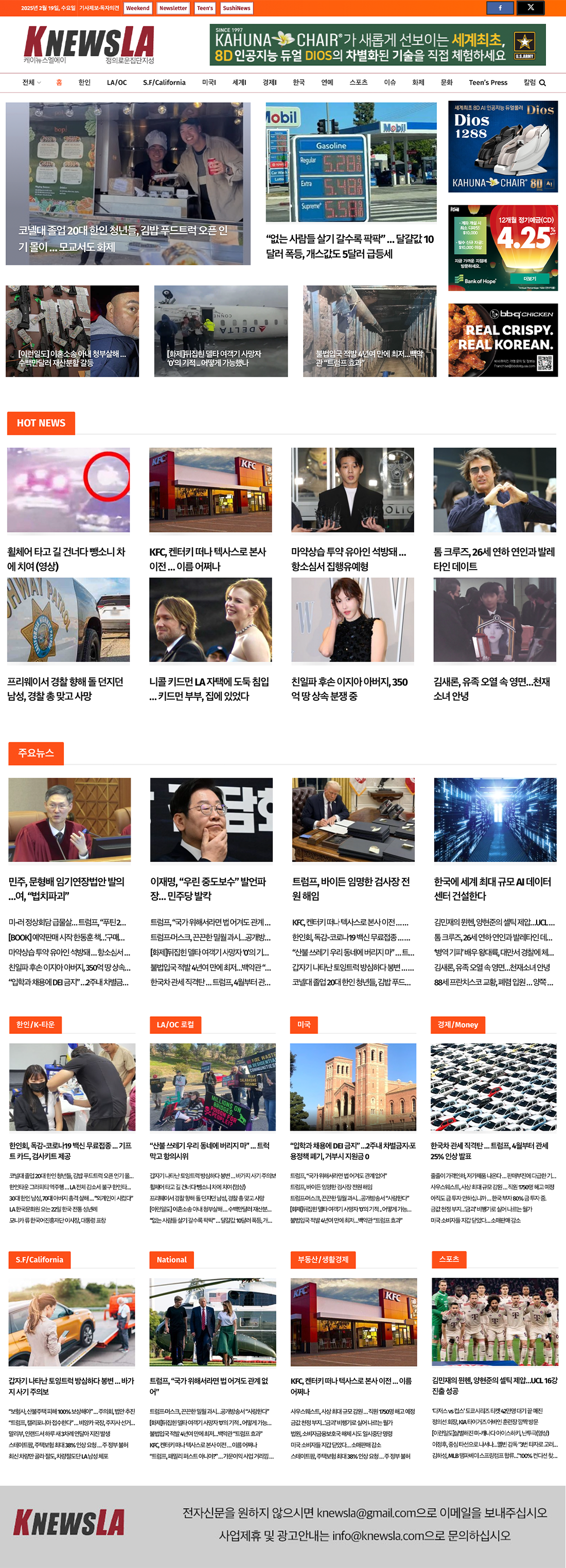Open the Newsletter button

point(173,8)
